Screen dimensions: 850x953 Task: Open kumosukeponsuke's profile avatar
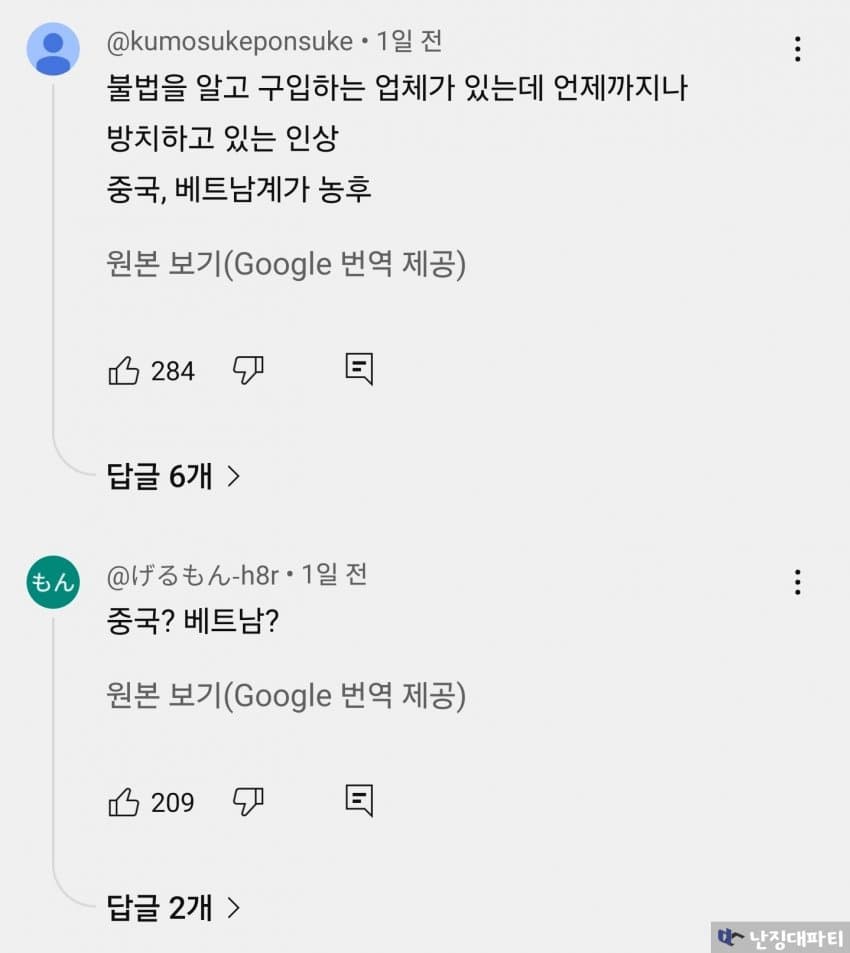53,49
